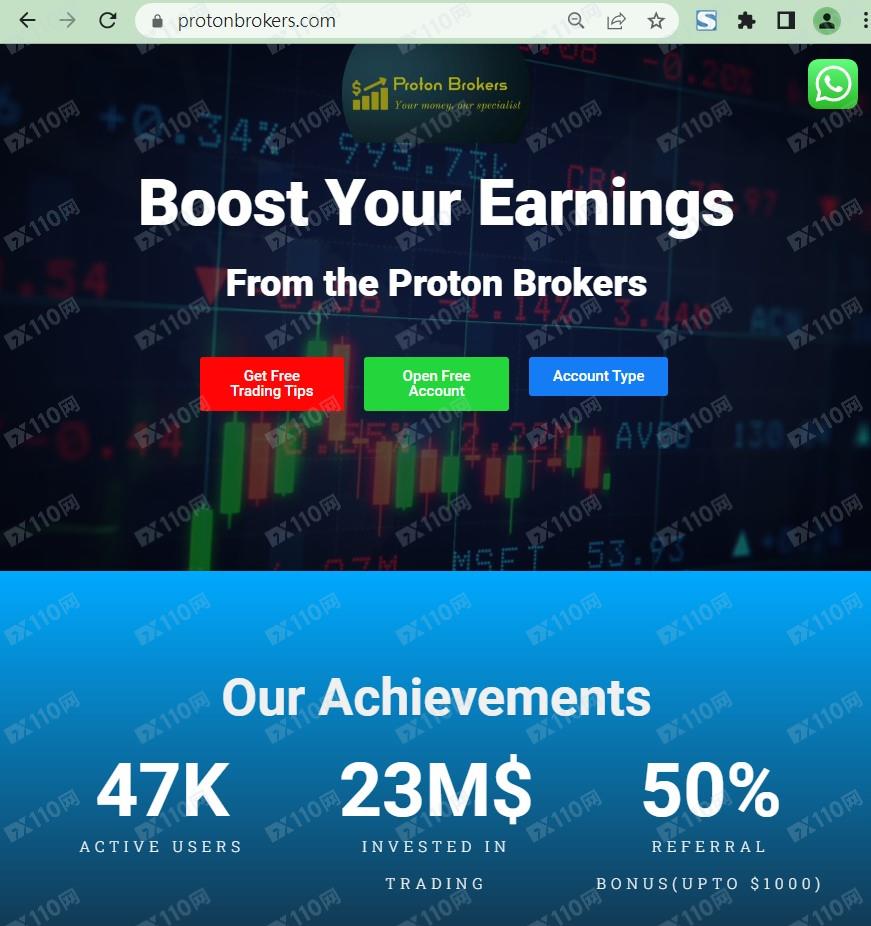Viewport: 871px width, 926px height.
Task: Open the WhatsApp chat icon
Action: coord(833,84)
